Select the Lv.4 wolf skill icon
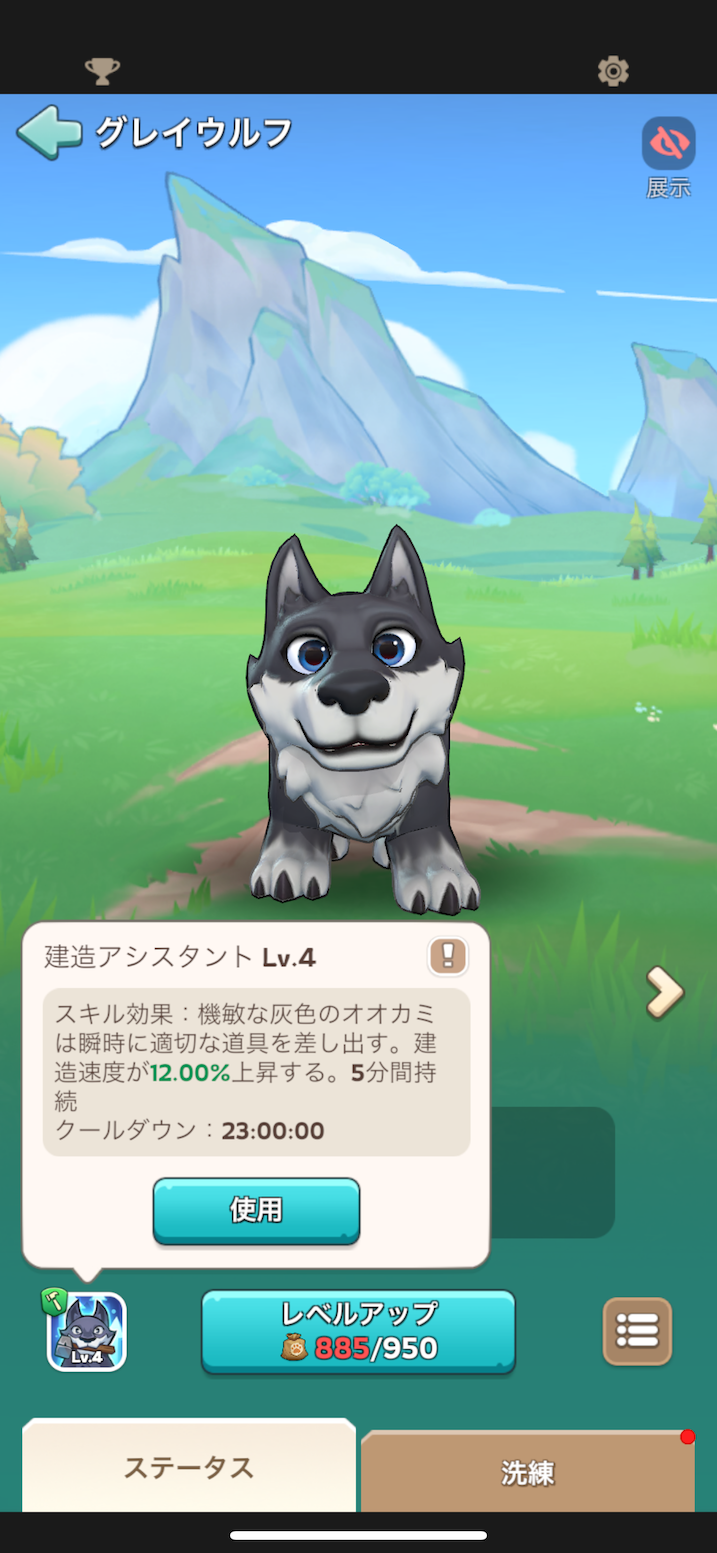 (87, 1331)
